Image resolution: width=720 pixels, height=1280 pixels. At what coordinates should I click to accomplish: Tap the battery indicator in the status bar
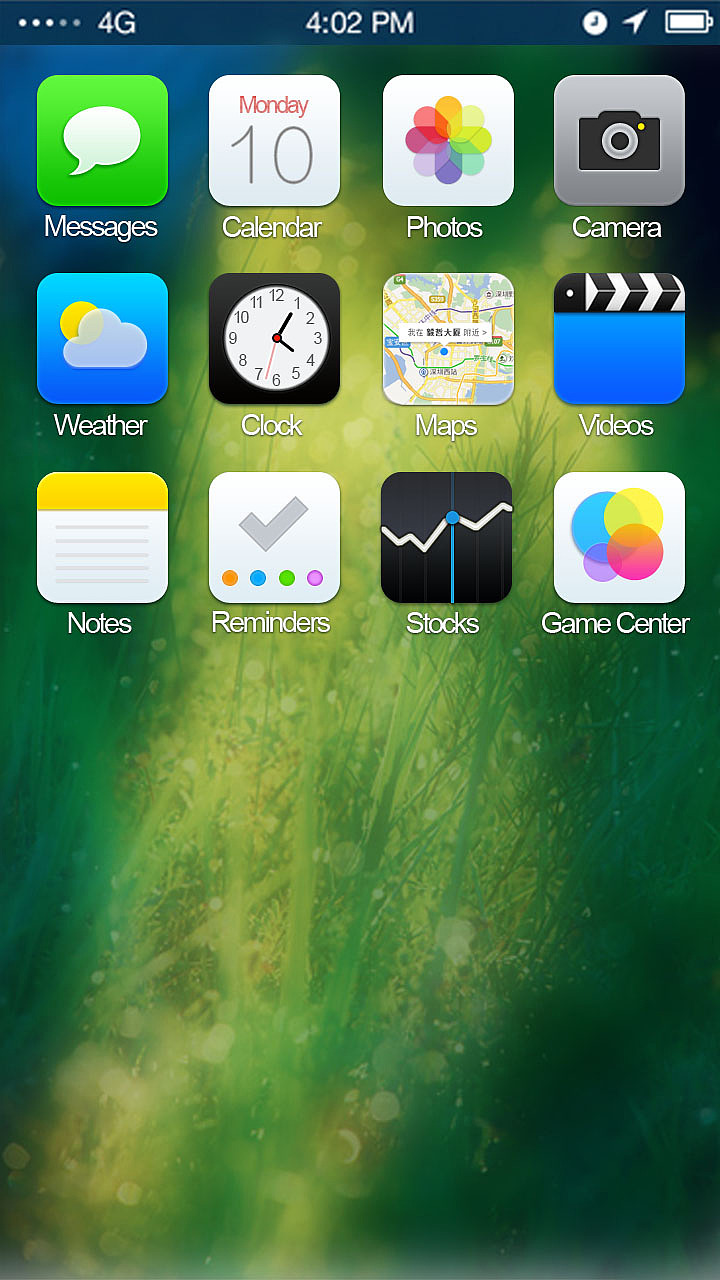coord(688,22)
